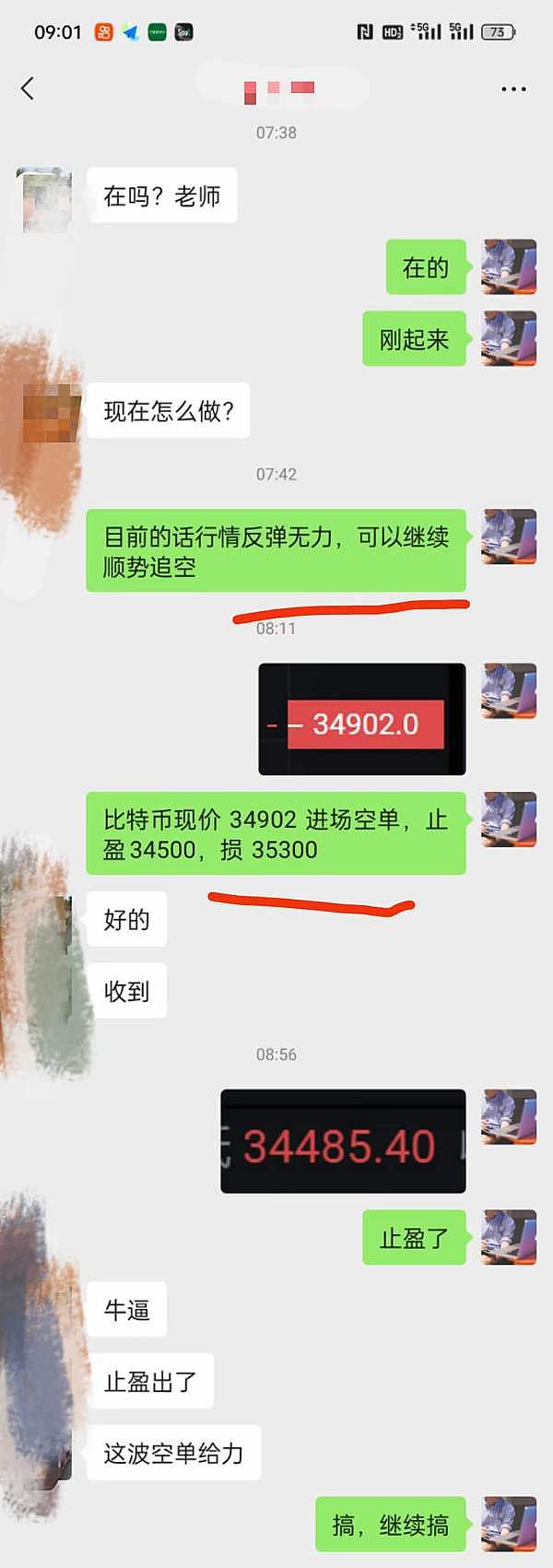View the 34485.40 image message
Screen dimensions: 553x1568
[x=343, y=1141]
